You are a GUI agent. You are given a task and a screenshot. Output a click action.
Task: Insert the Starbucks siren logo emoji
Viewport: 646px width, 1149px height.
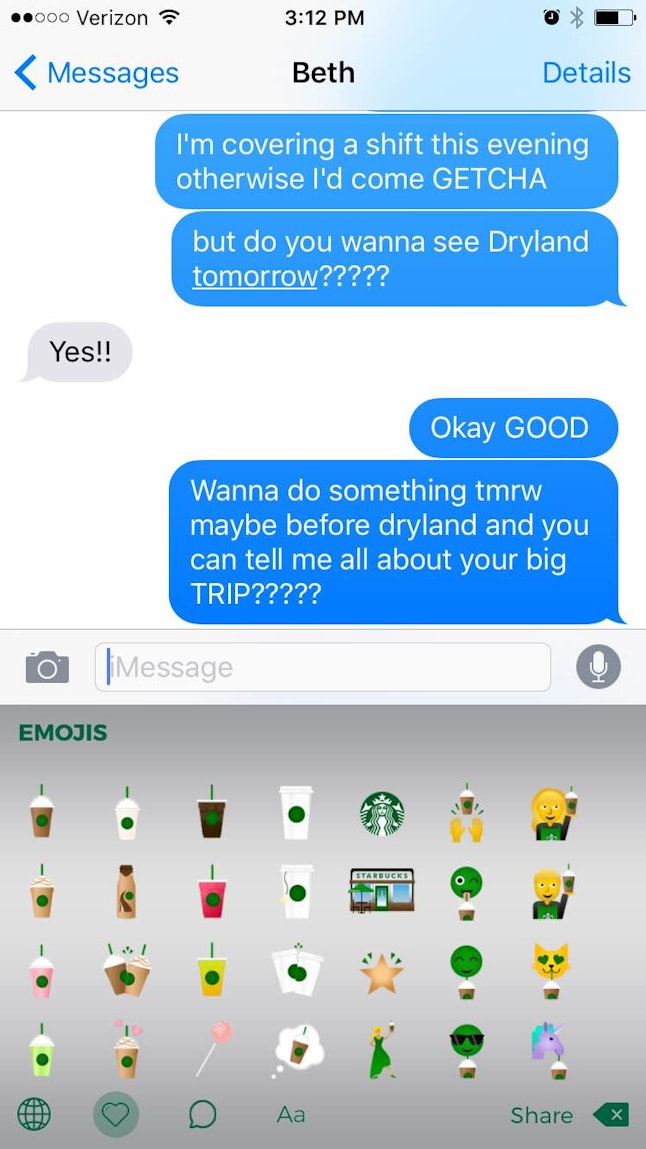click(x=382, y=814)
